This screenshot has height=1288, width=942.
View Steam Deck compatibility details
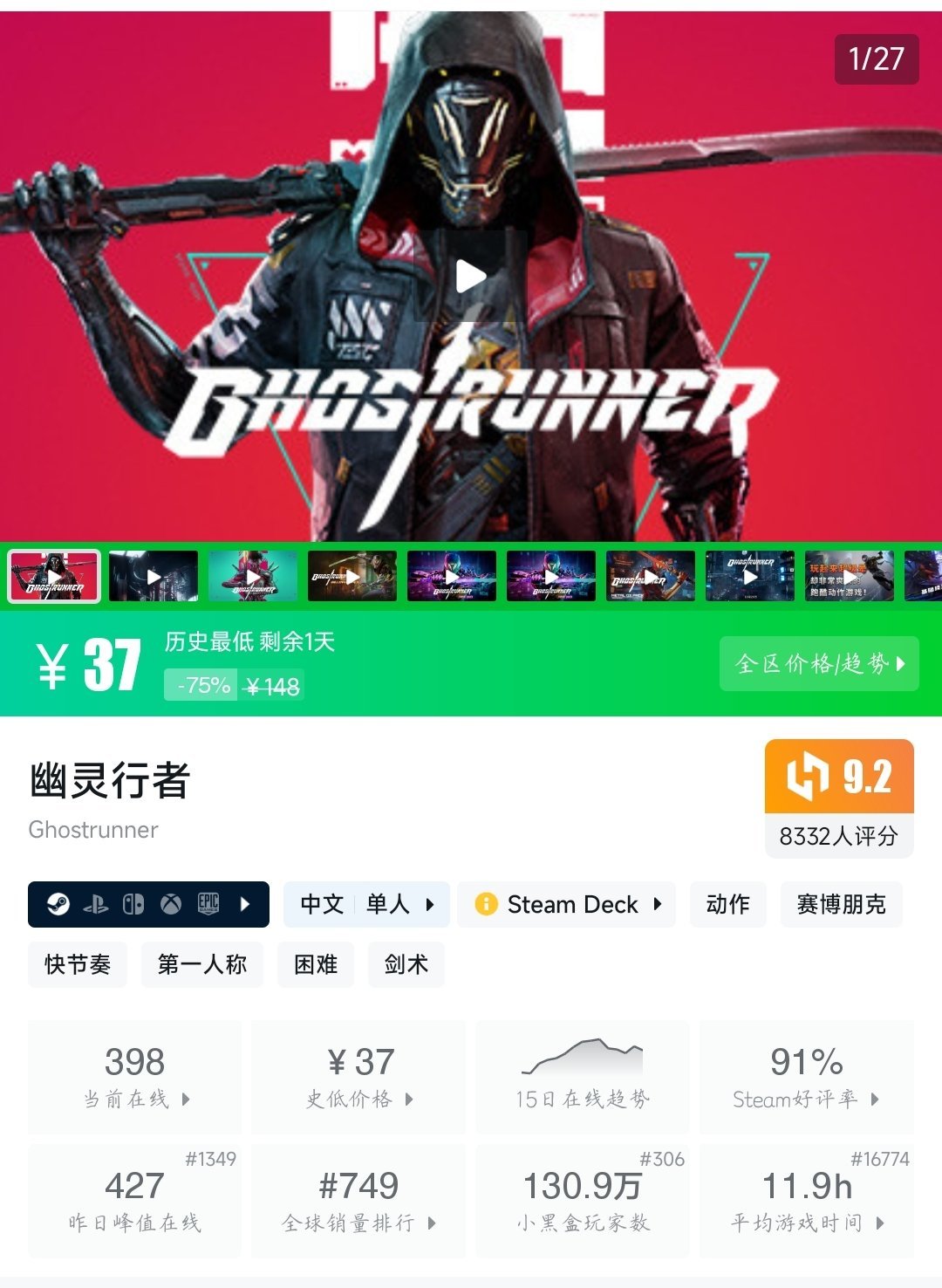(x=567, y=904)
